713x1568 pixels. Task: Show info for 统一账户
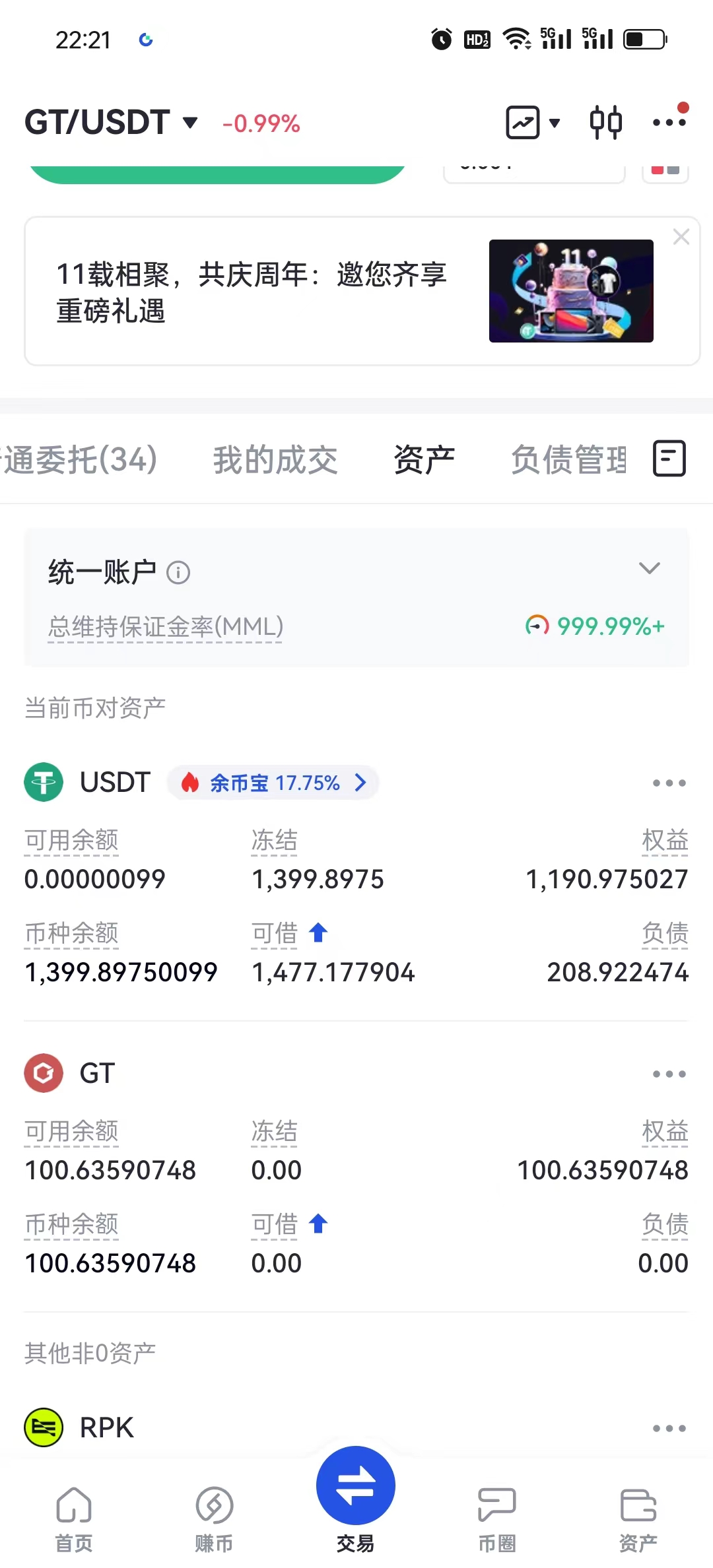pyautogui.click(x=178, y=573)
